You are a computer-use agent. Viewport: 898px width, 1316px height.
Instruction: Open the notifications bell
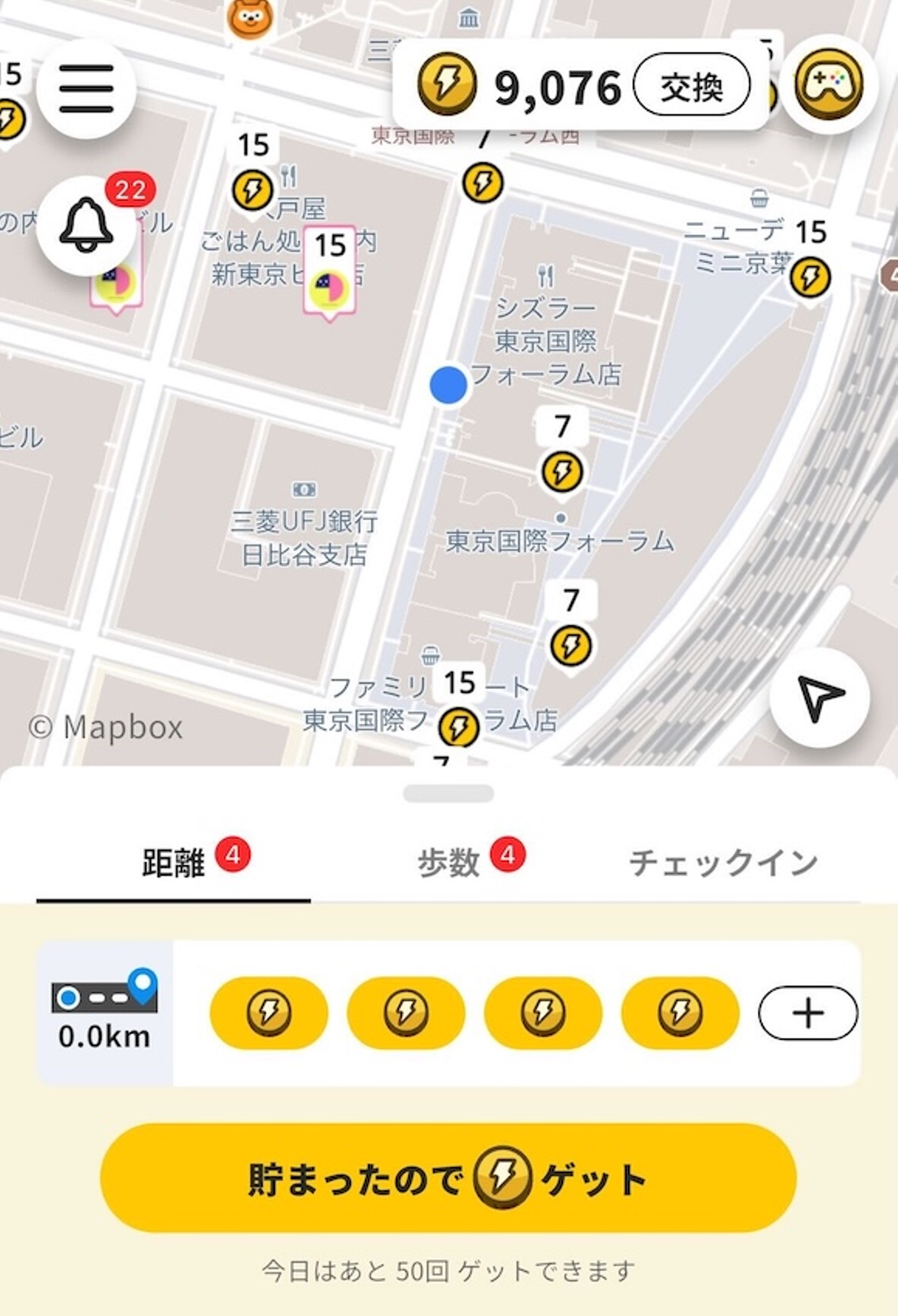tap(86, 225)
